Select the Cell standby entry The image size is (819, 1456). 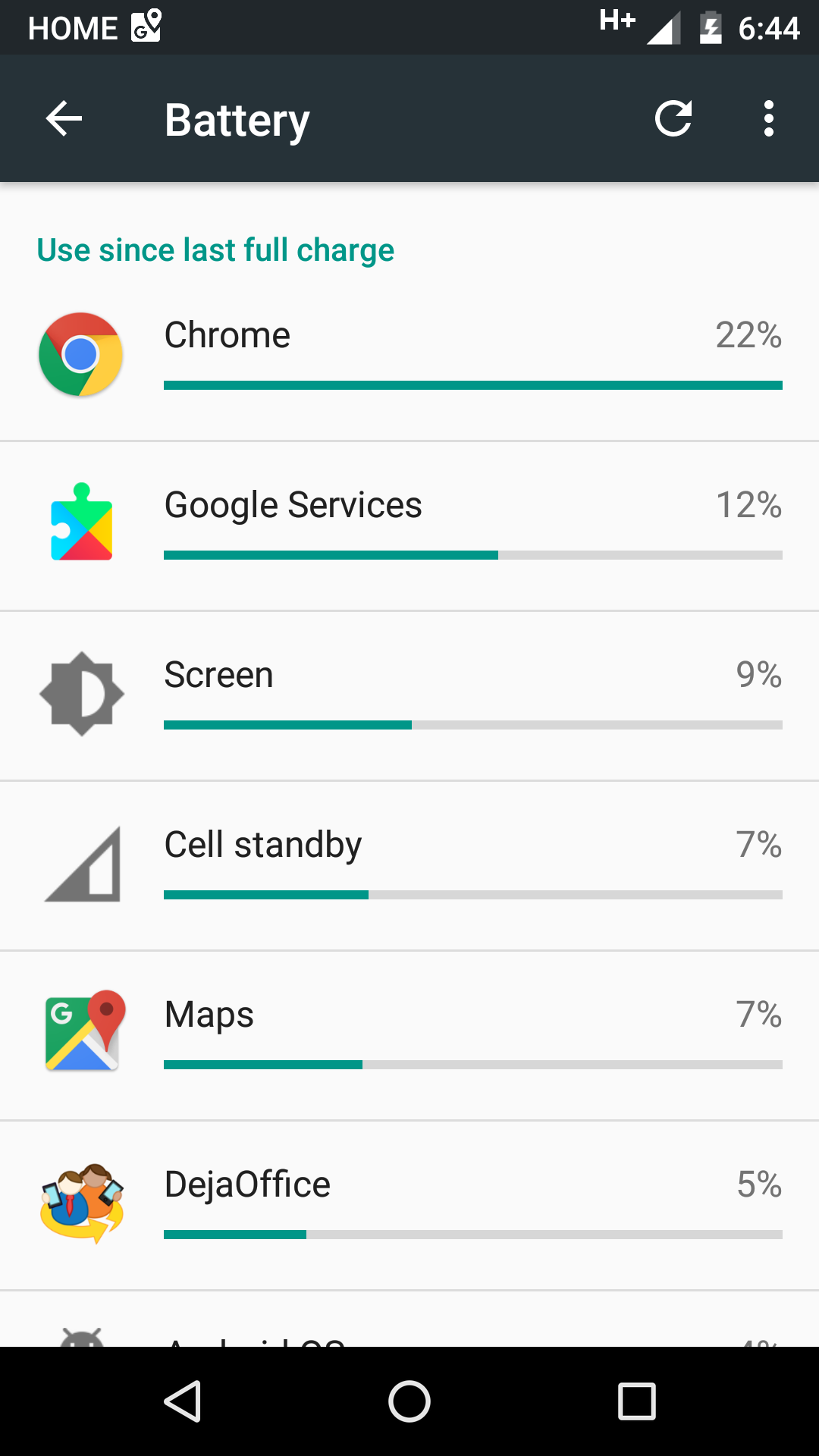[x=409, y=866]
